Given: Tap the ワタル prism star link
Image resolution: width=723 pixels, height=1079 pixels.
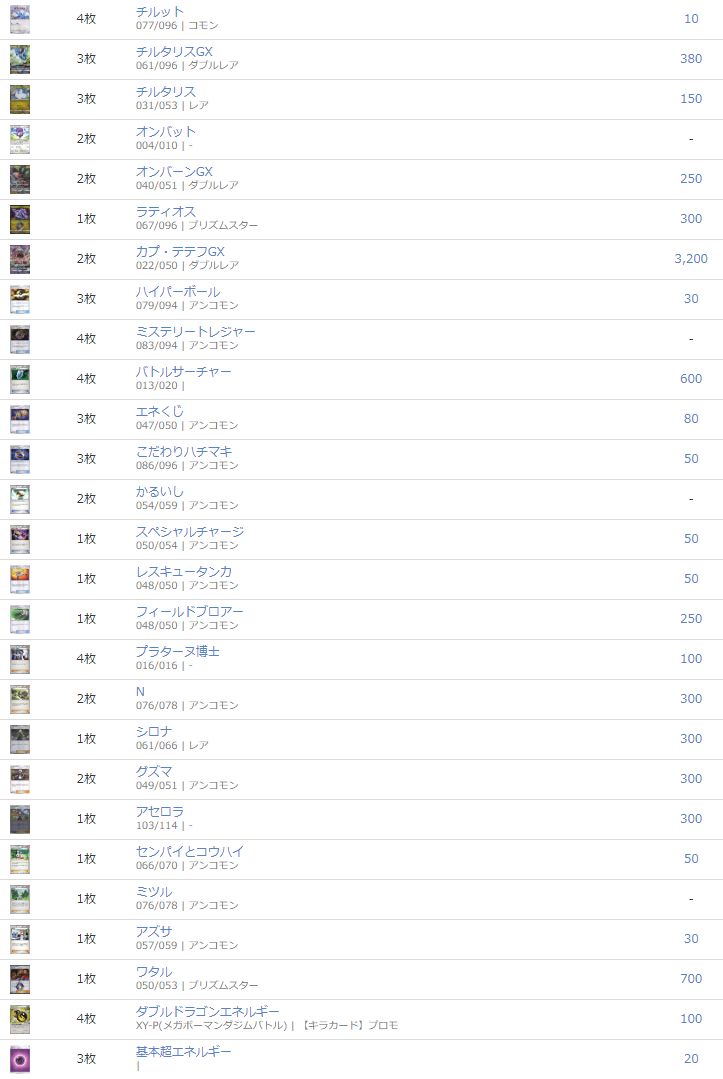Looking at the screenshot, I should tap(154, 972).
